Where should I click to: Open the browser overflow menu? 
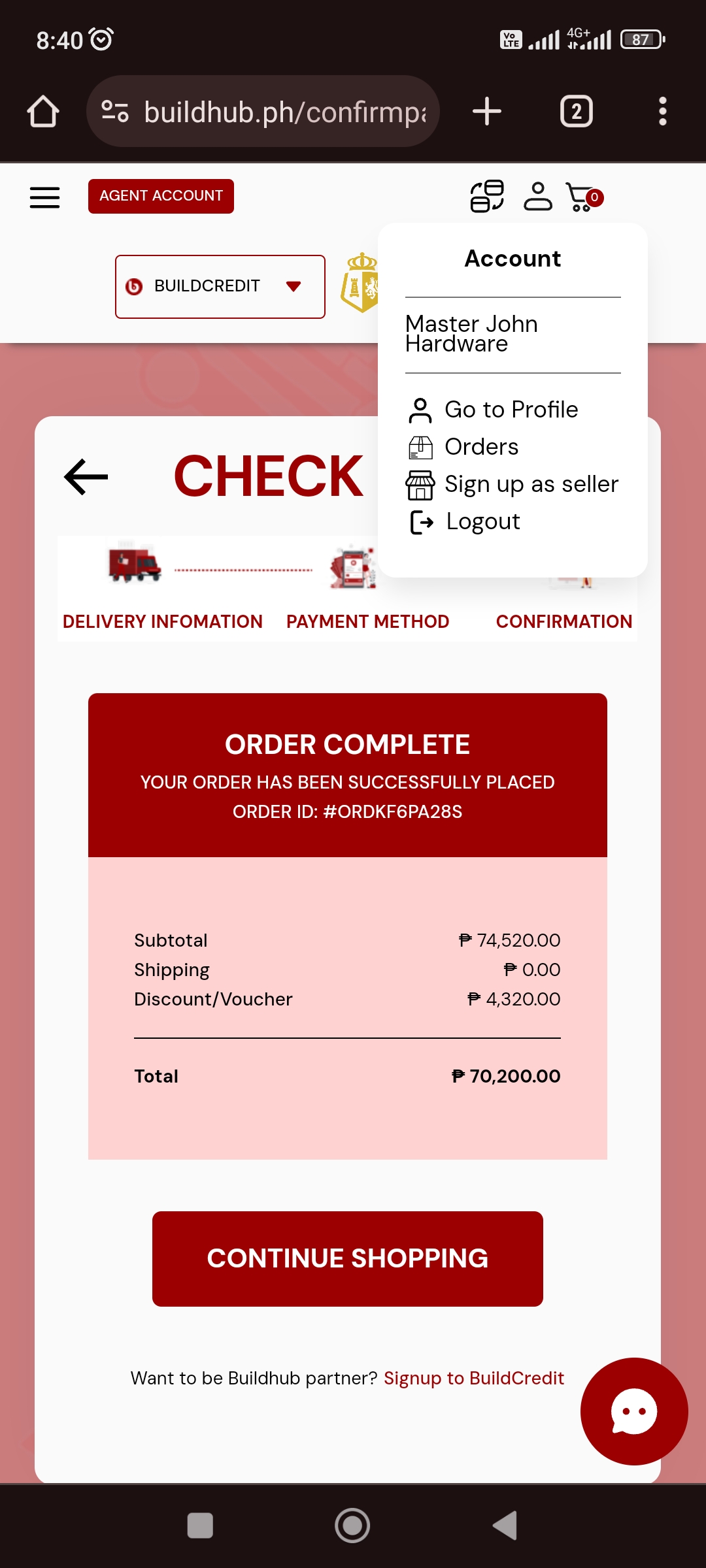(x=662, y=112)
